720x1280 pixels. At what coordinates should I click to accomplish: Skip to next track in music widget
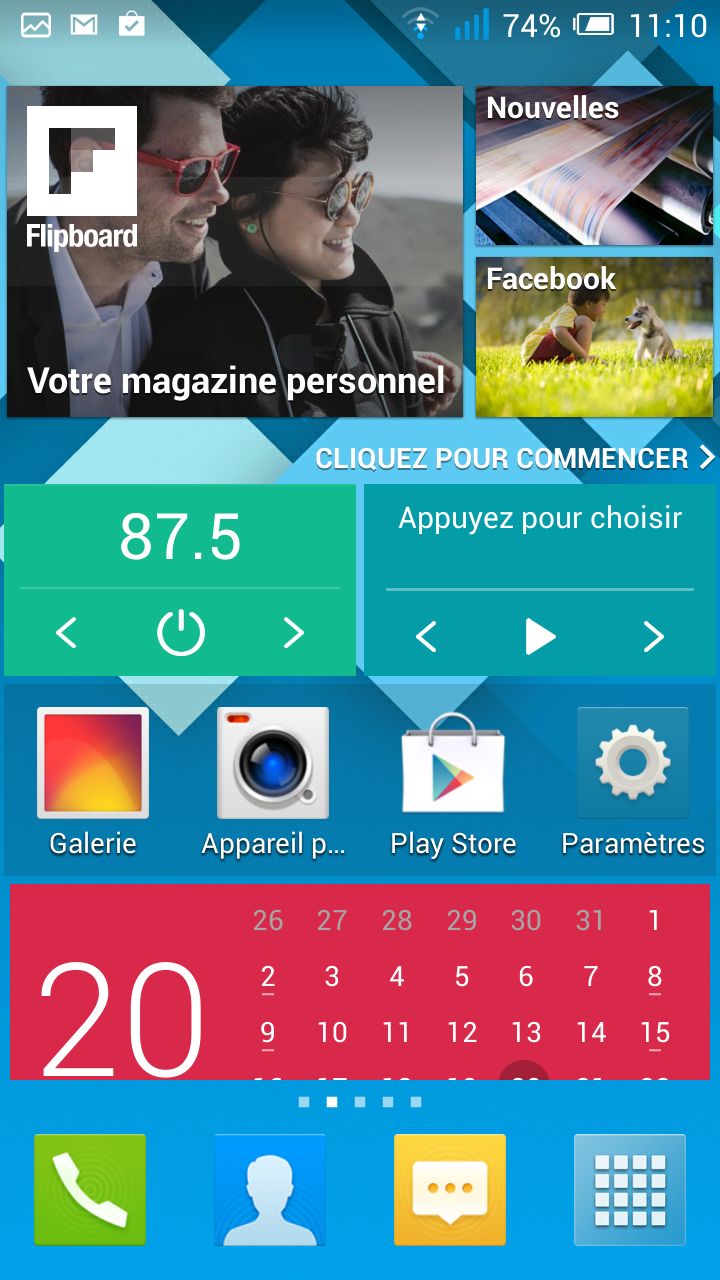coord(653,637)
